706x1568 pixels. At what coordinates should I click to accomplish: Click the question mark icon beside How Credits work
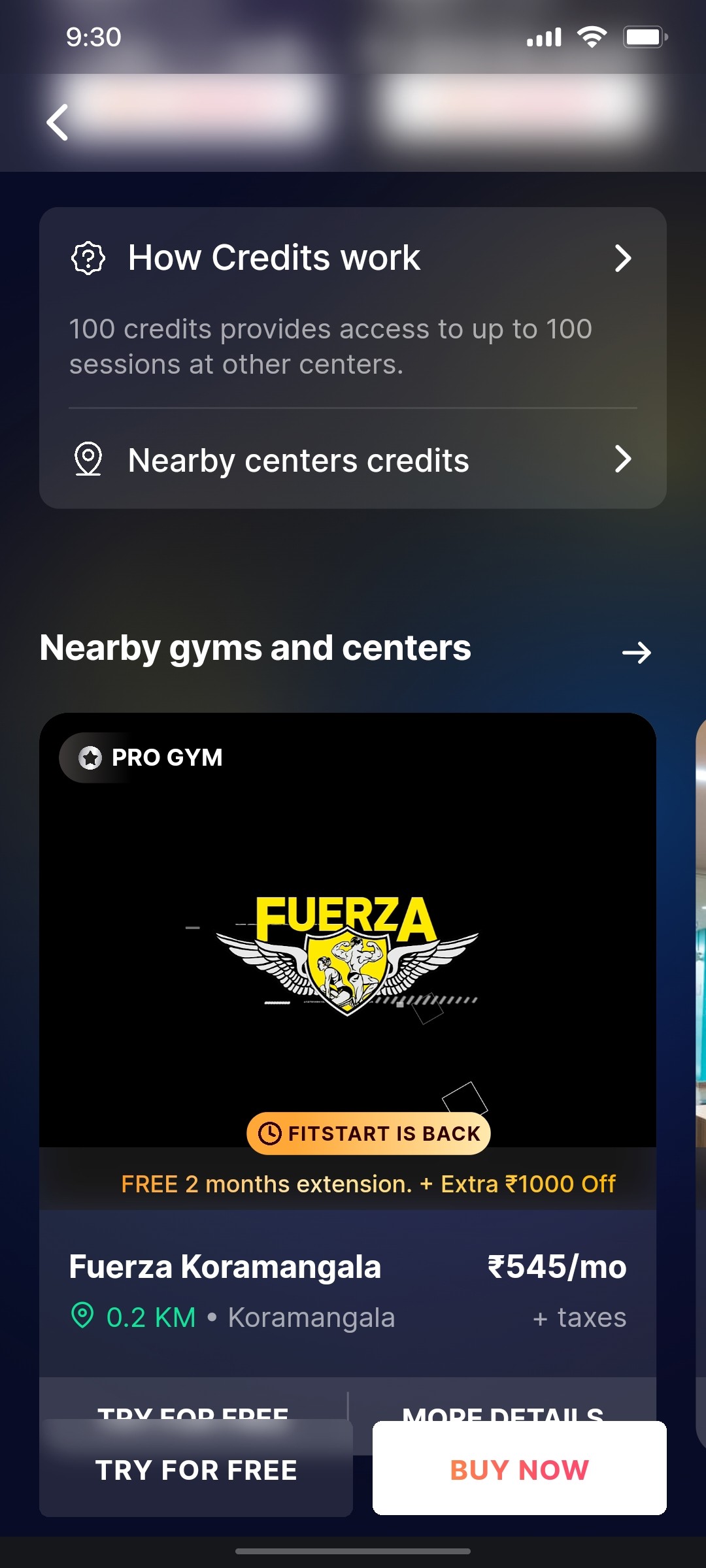[88, 259]
